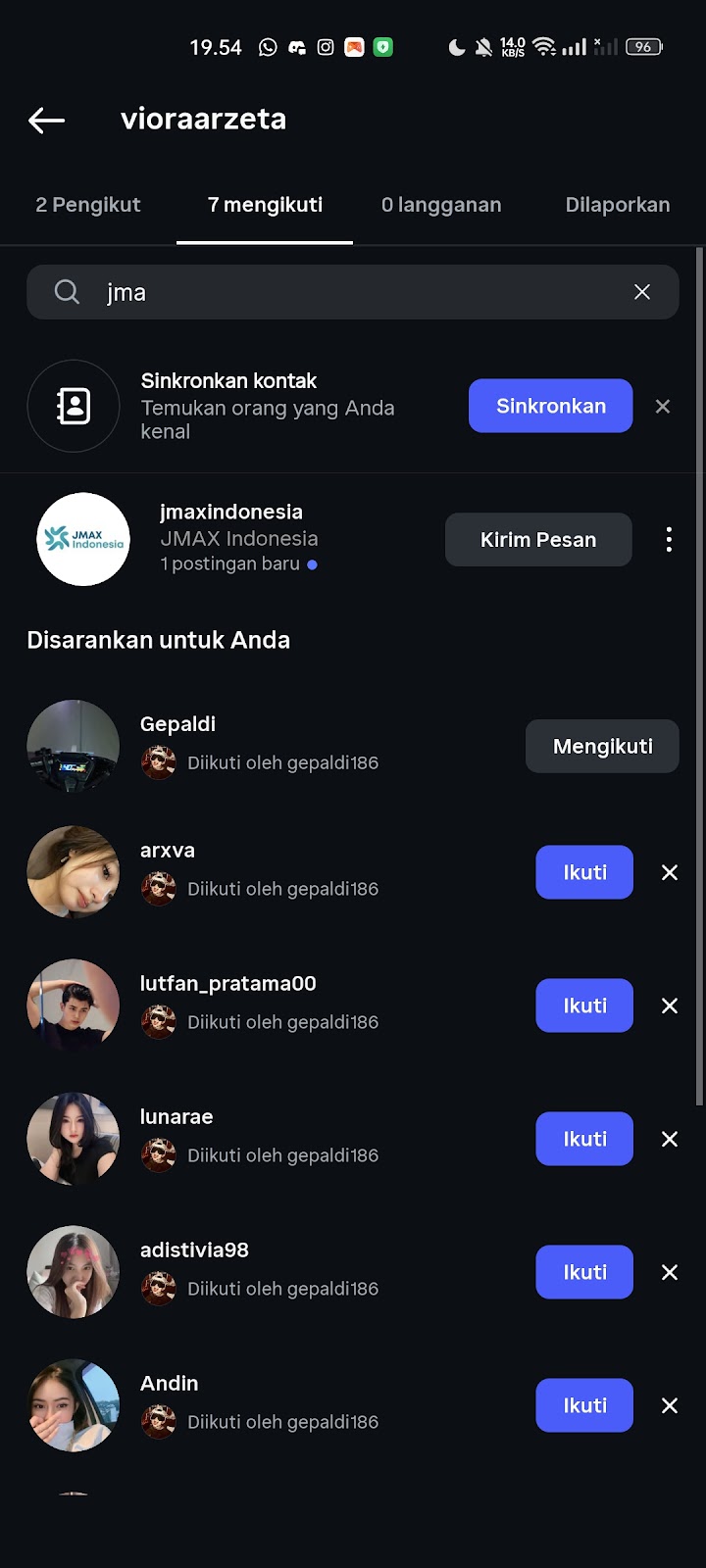Tap the Sinkronkan button

click(x=550, y=406)
